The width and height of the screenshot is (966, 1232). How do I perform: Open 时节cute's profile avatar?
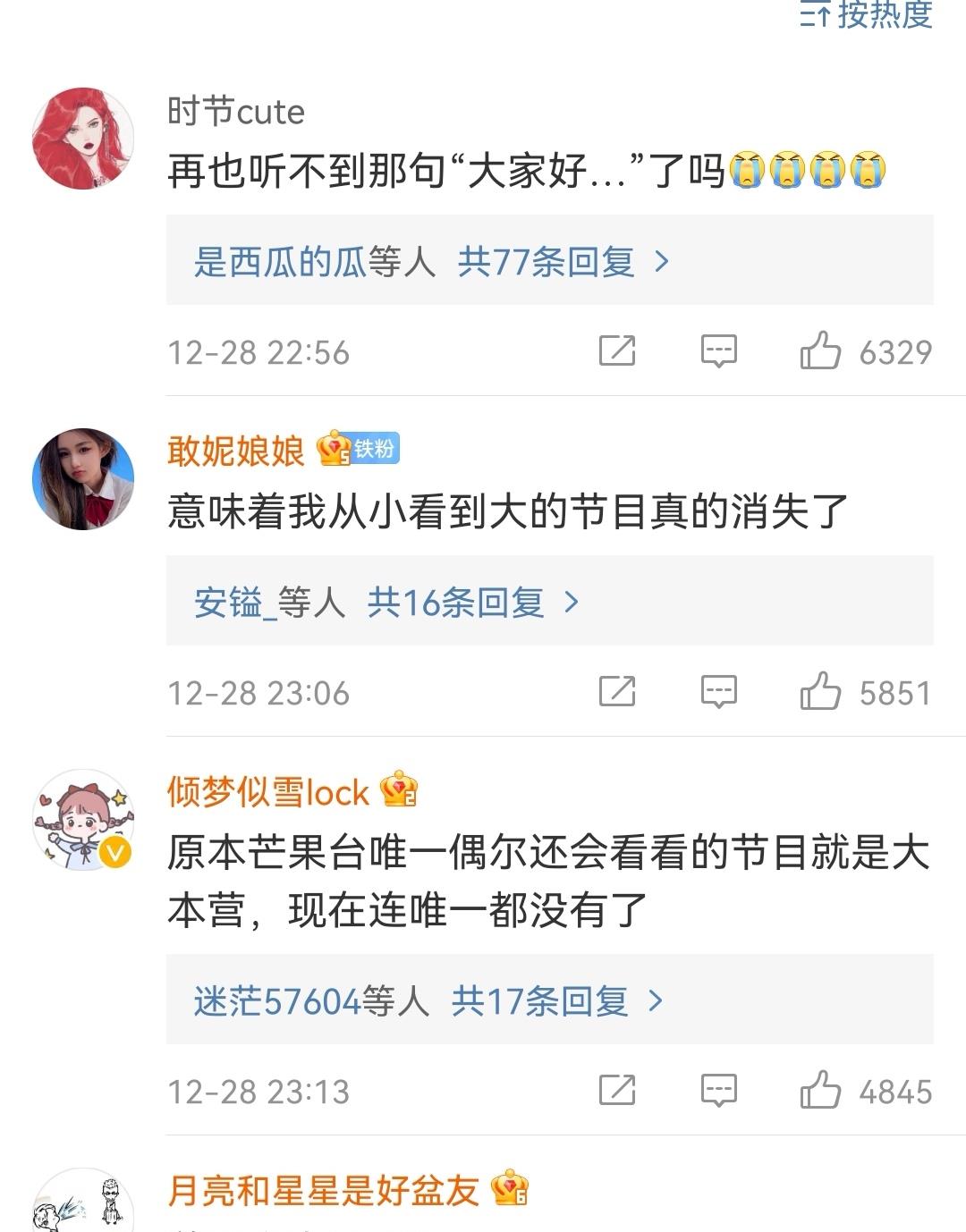(83, 139)
